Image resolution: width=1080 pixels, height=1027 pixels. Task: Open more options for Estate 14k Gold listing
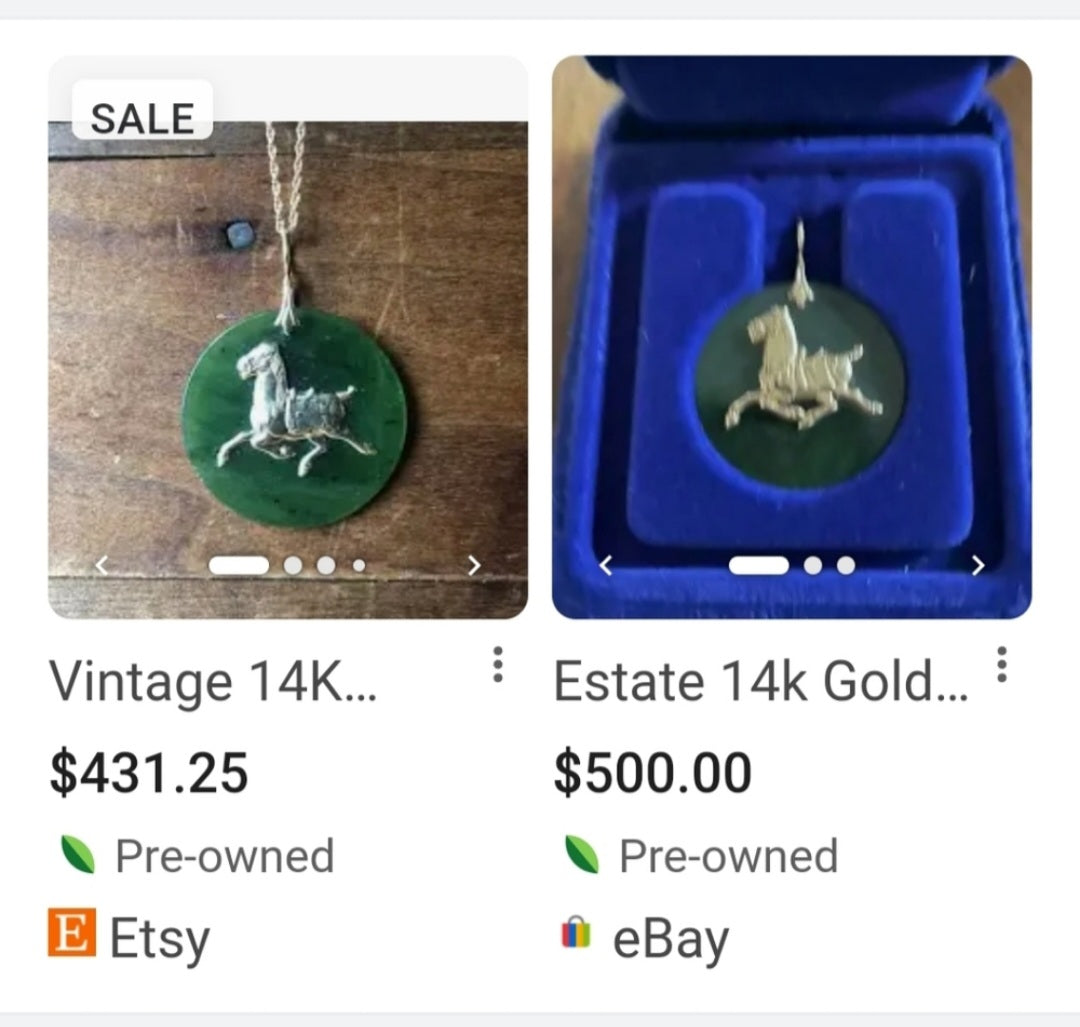pos(1002,665)
